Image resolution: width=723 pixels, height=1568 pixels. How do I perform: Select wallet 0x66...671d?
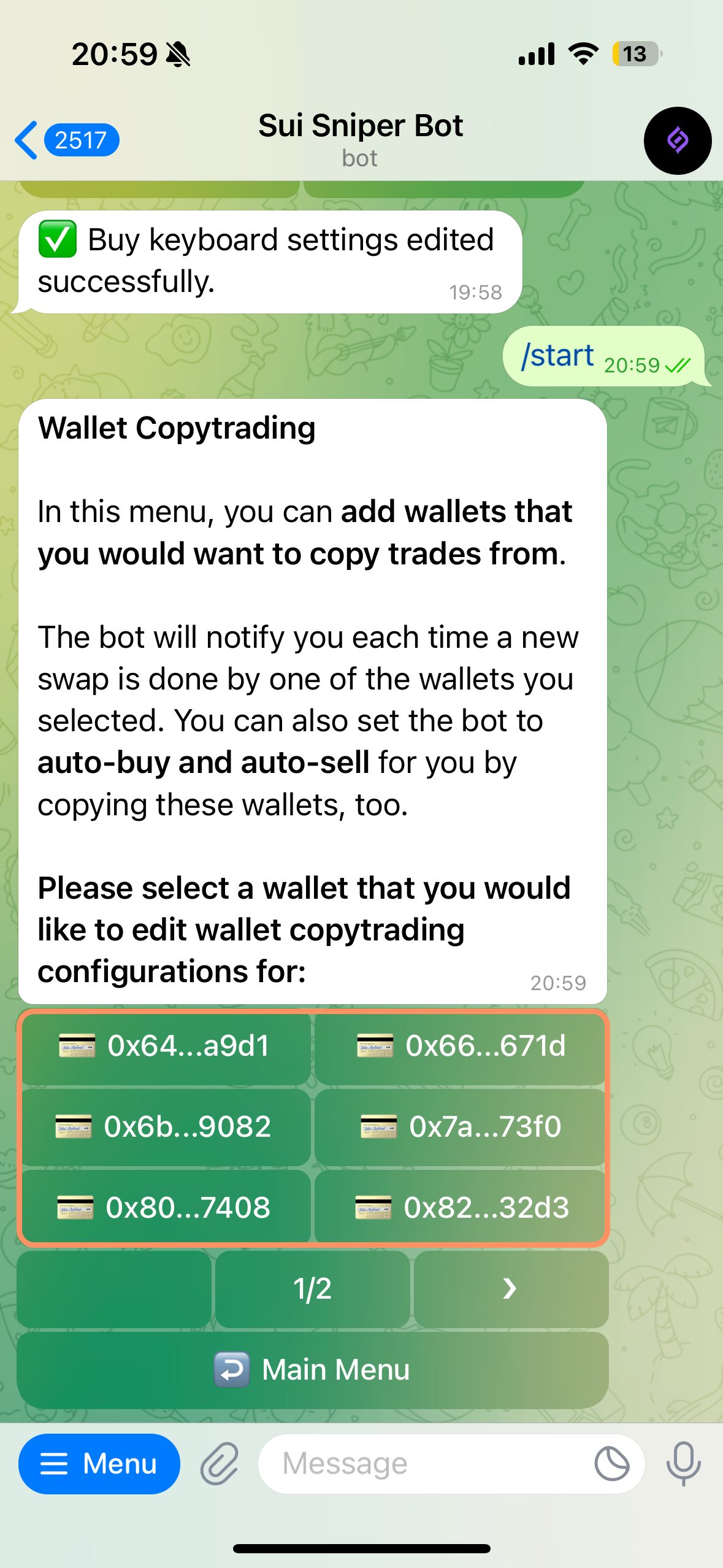pos(460,1047)
